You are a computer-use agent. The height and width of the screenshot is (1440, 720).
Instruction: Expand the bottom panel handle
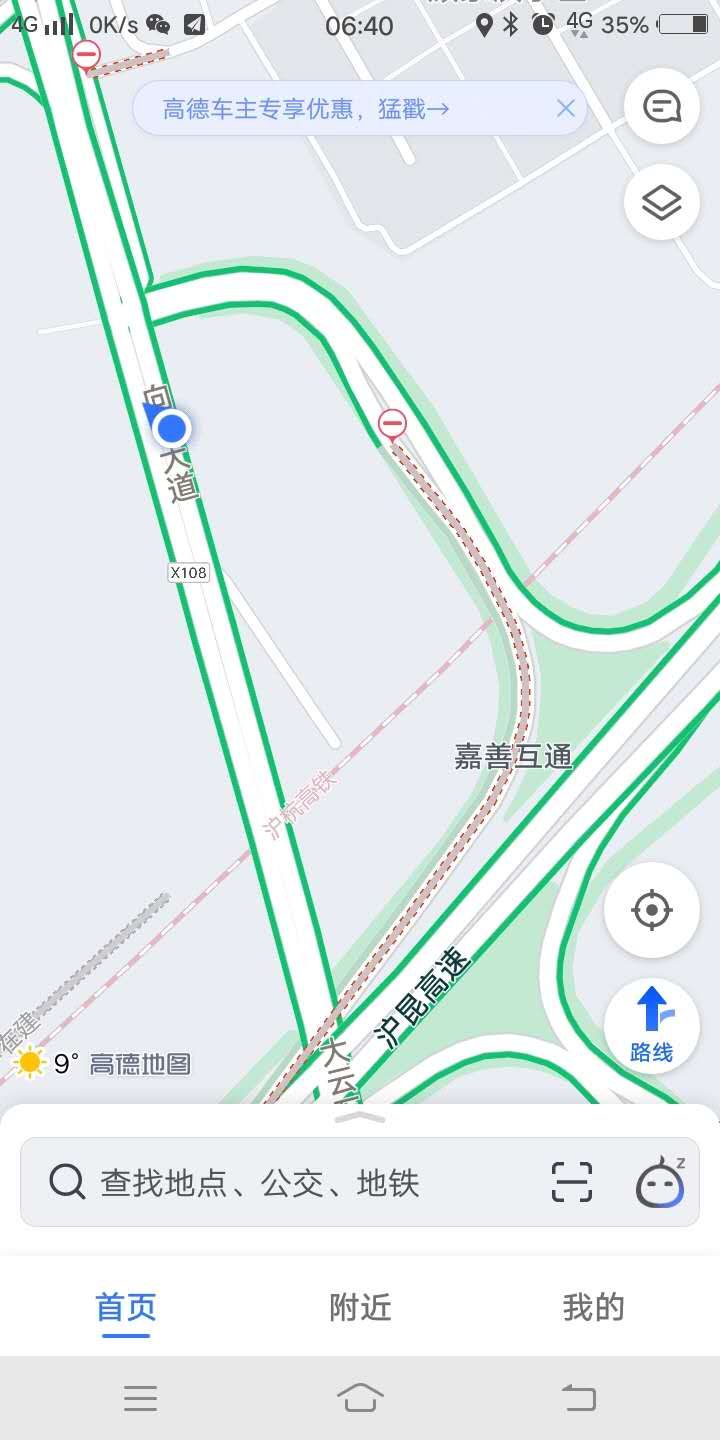[x=360, y=1116]
